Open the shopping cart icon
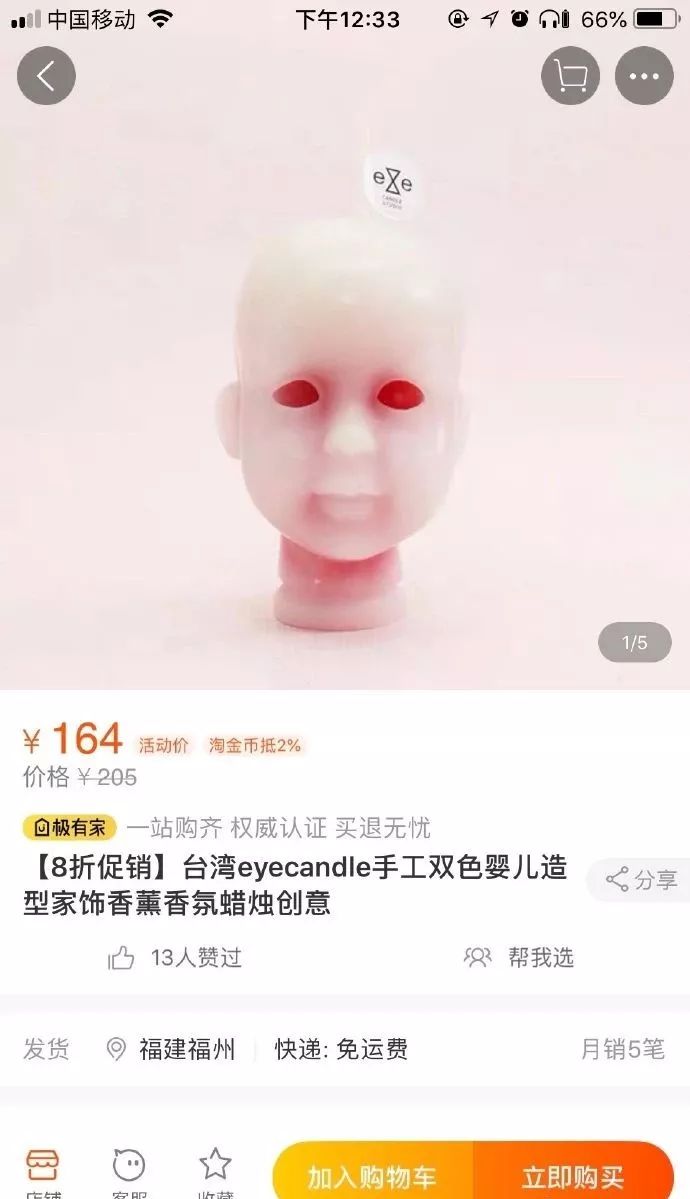The width and height of the screenshot is (690, 1199). click(x=570, y=76)
